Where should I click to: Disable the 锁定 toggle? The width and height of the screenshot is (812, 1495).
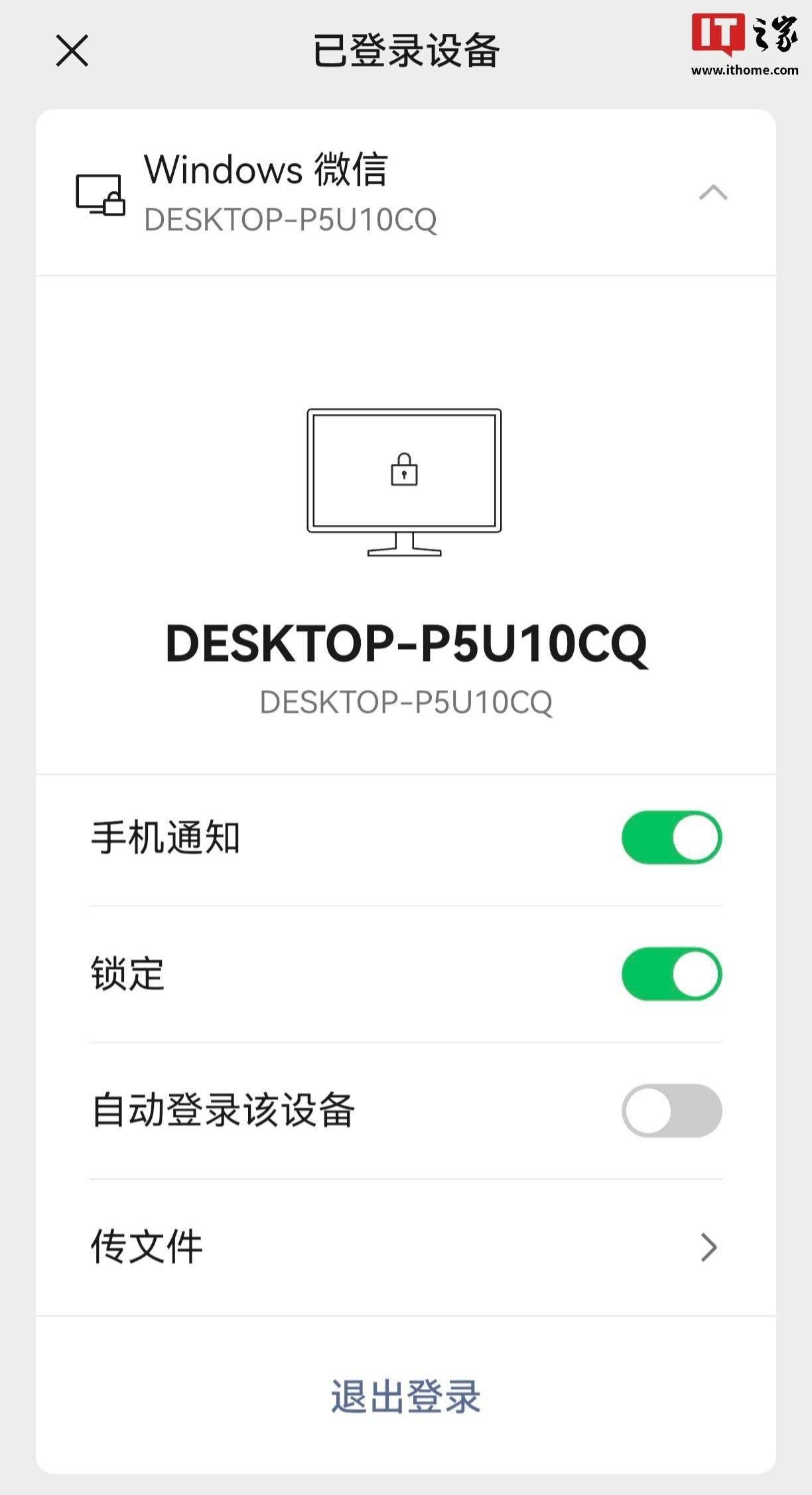671,974
